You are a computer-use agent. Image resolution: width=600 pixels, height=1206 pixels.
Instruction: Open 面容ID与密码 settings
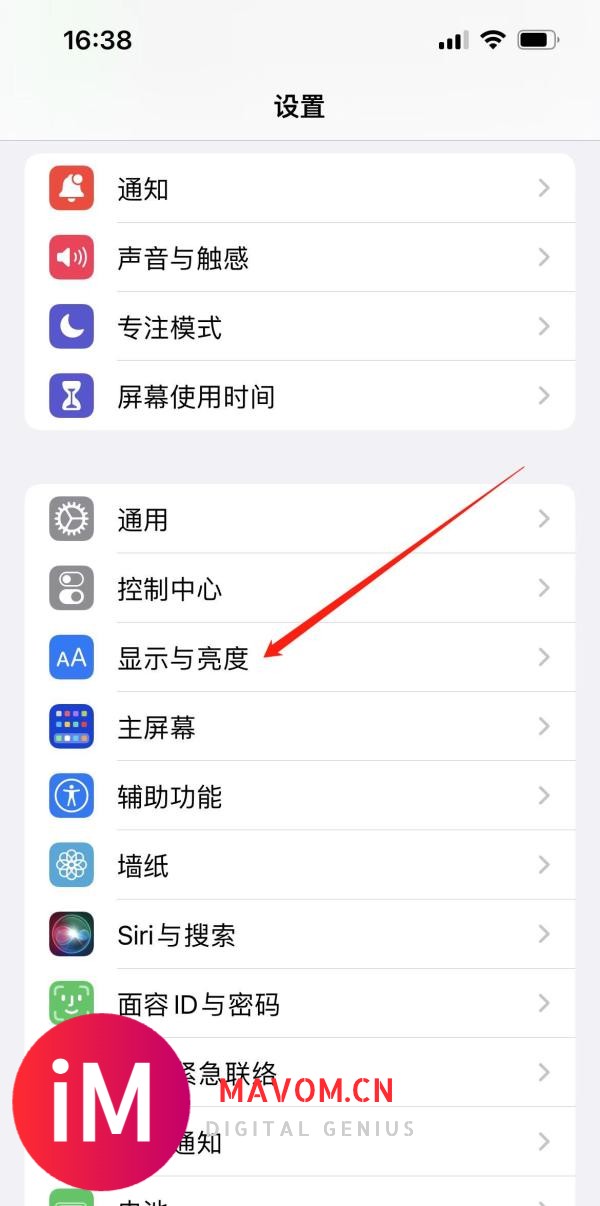click(x=300, y=1003)
